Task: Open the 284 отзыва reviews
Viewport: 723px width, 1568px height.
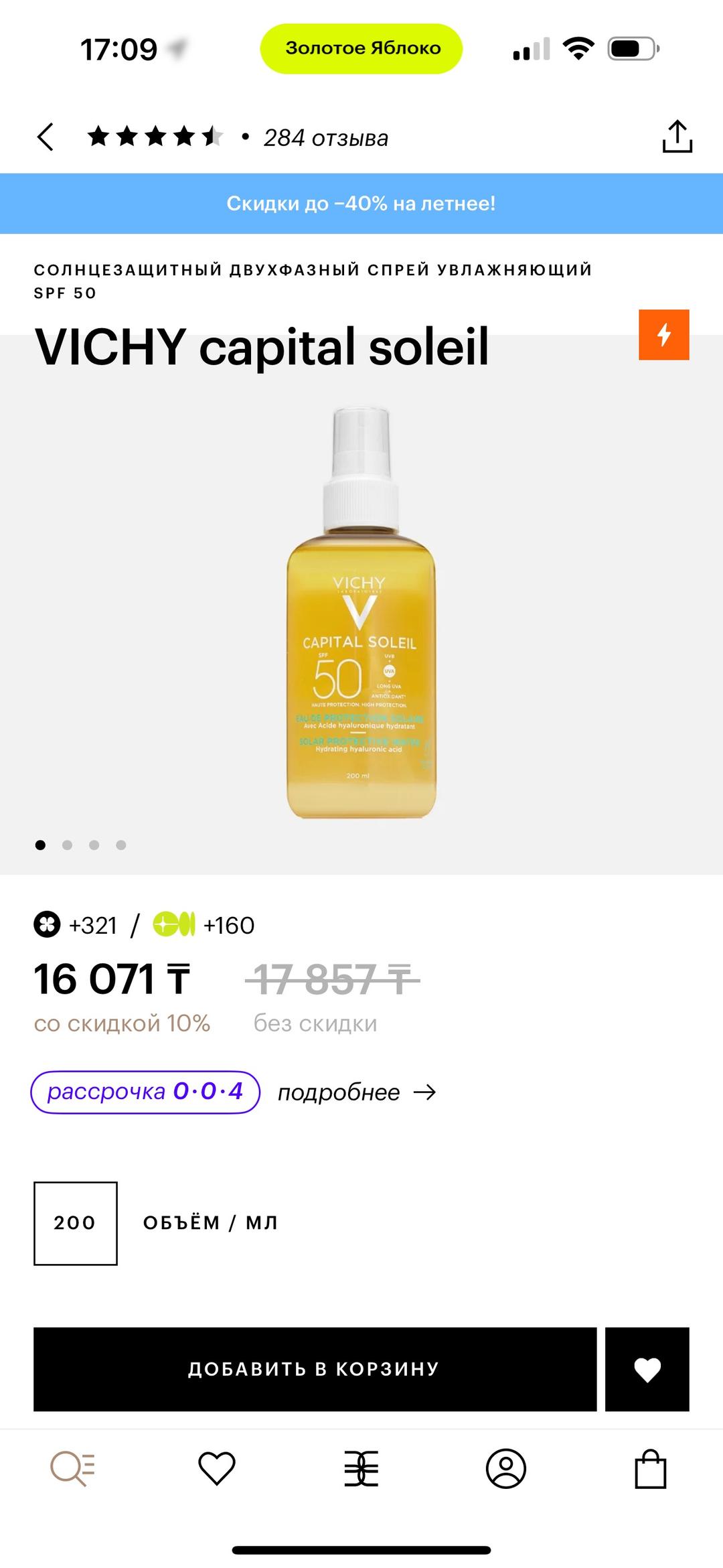Action: pos(325,138)
